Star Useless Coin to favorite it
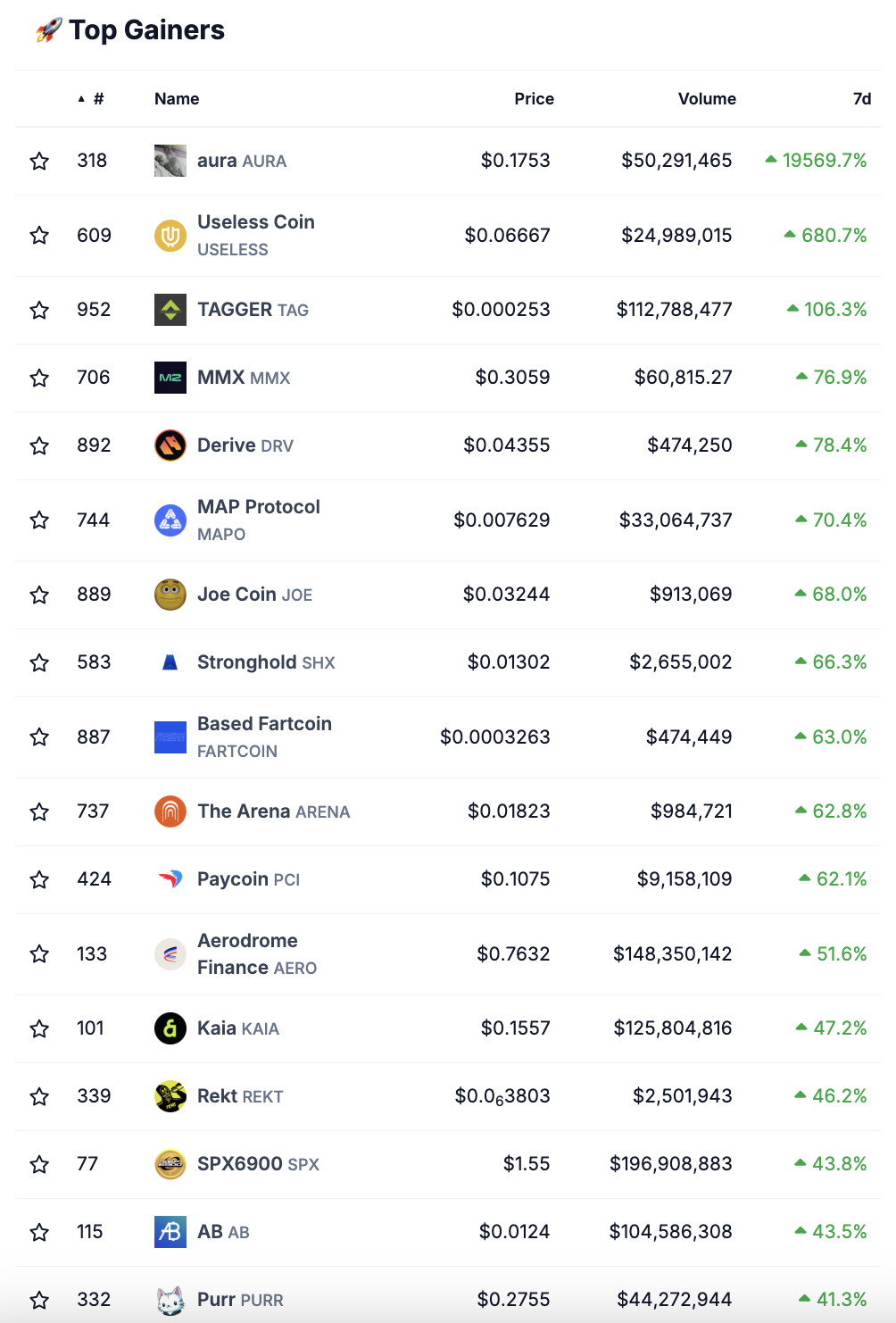Viewport: 896px width, 1323px height. [x=39, y=236]
